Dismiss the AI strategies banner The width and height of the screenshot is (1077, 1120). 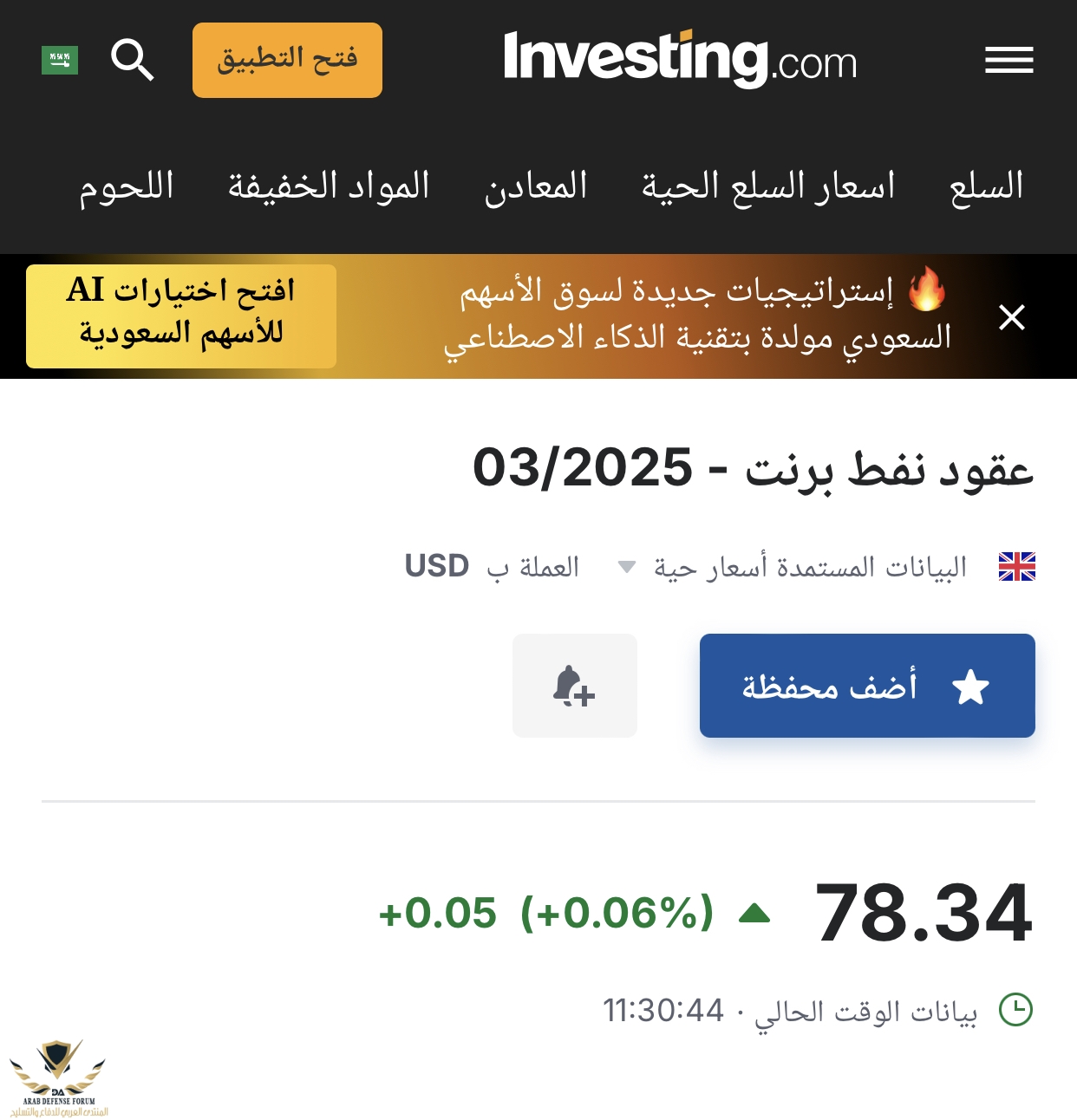[x=1011, y=317]
